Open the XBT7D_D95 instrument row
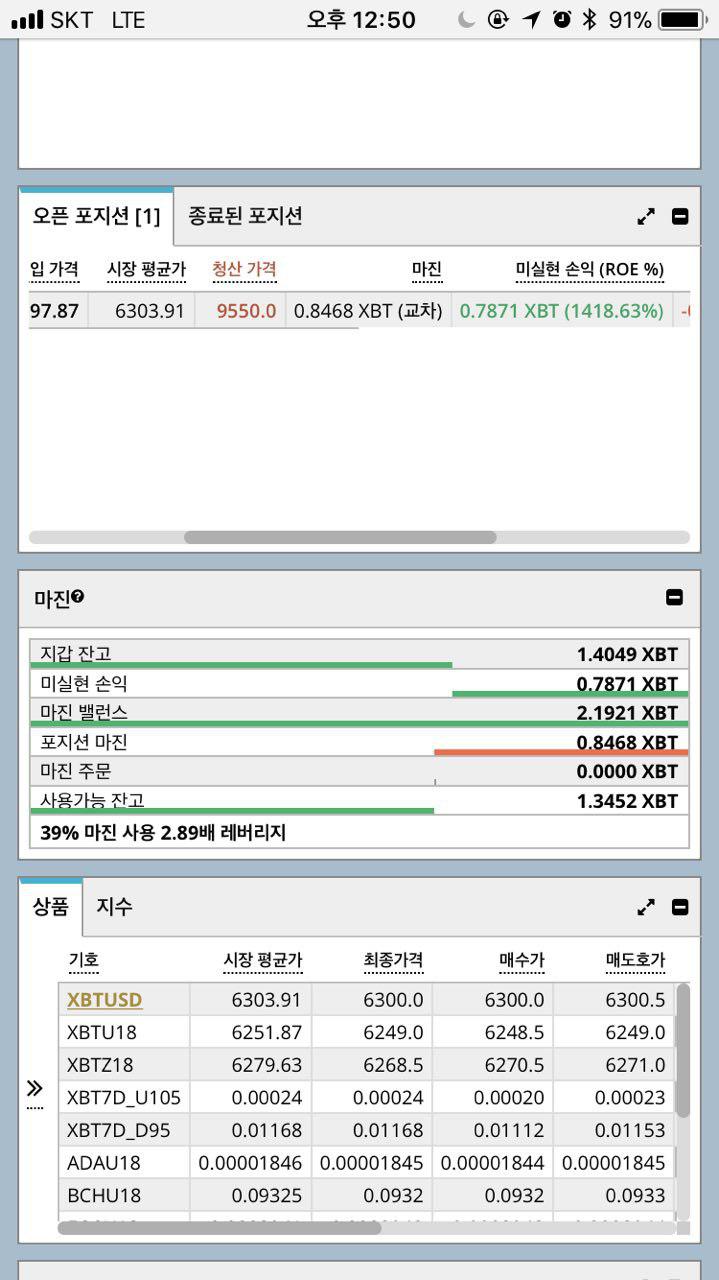The height and width of the screenshot is (1280, 719). 366,1130
